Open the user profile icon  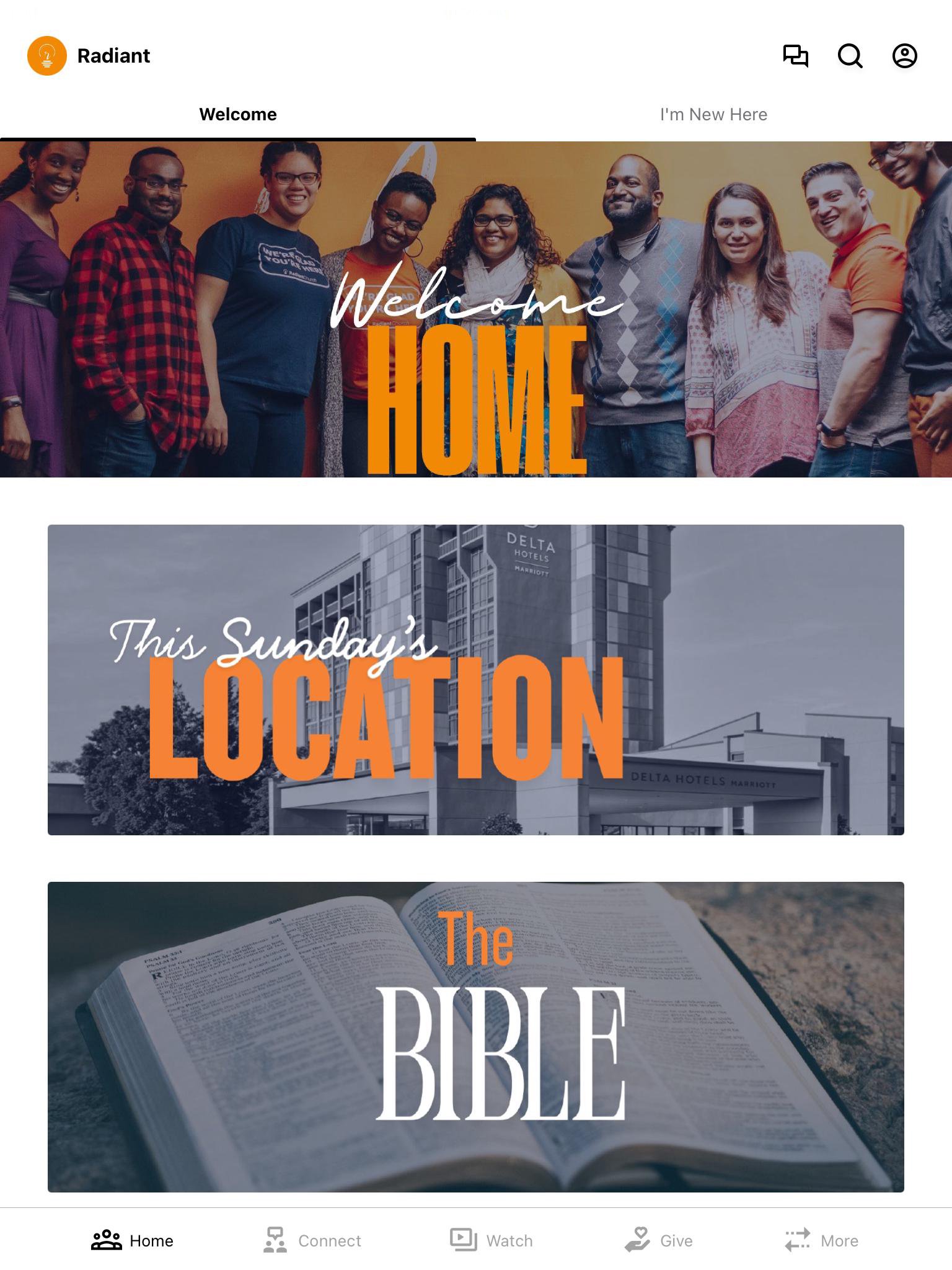(x=904, y=56)
